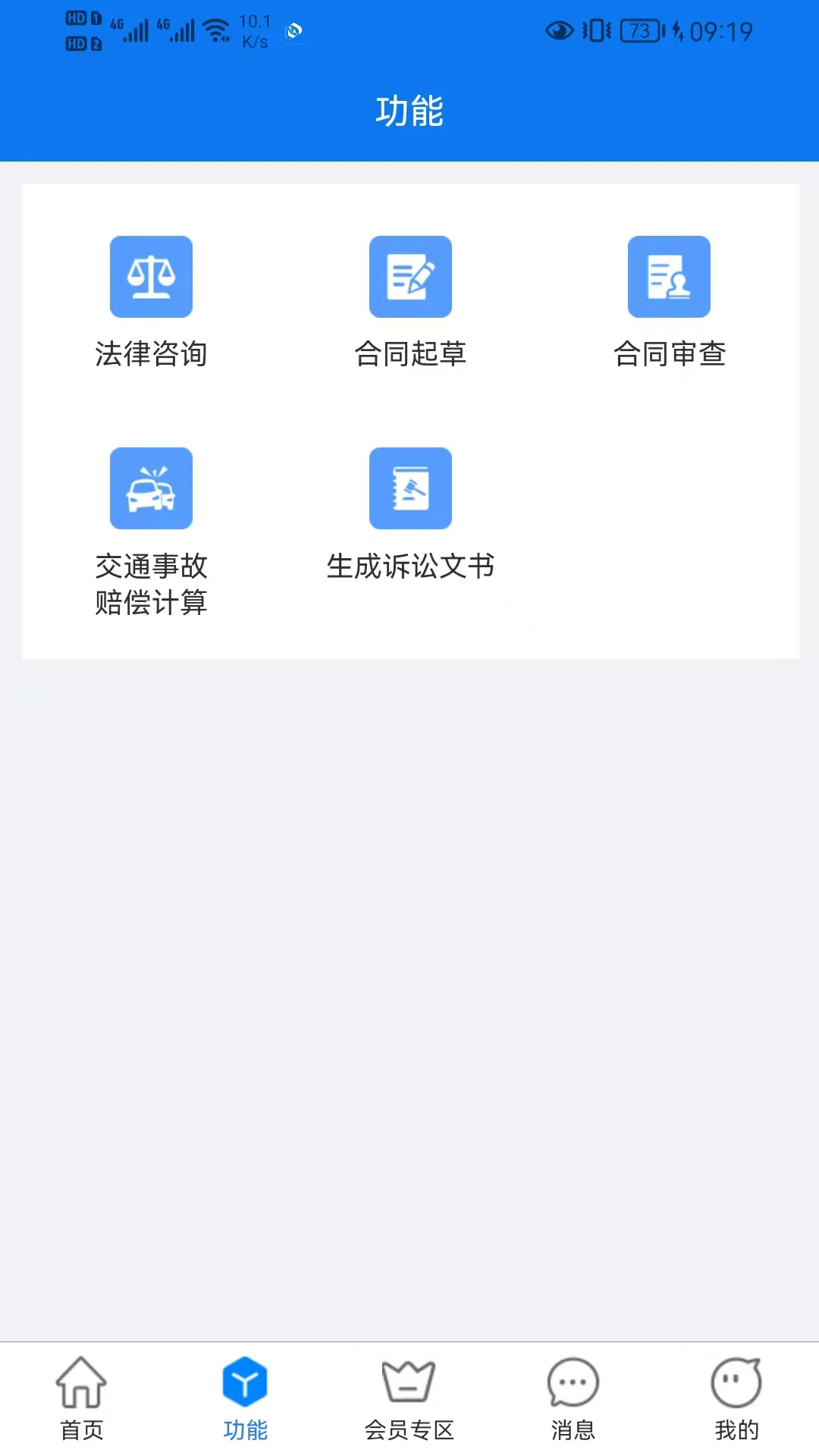Tap the 首页 home icon
Viewport: 819px width, 1456px height.
pyautogui.click(x=81, y=1385)
